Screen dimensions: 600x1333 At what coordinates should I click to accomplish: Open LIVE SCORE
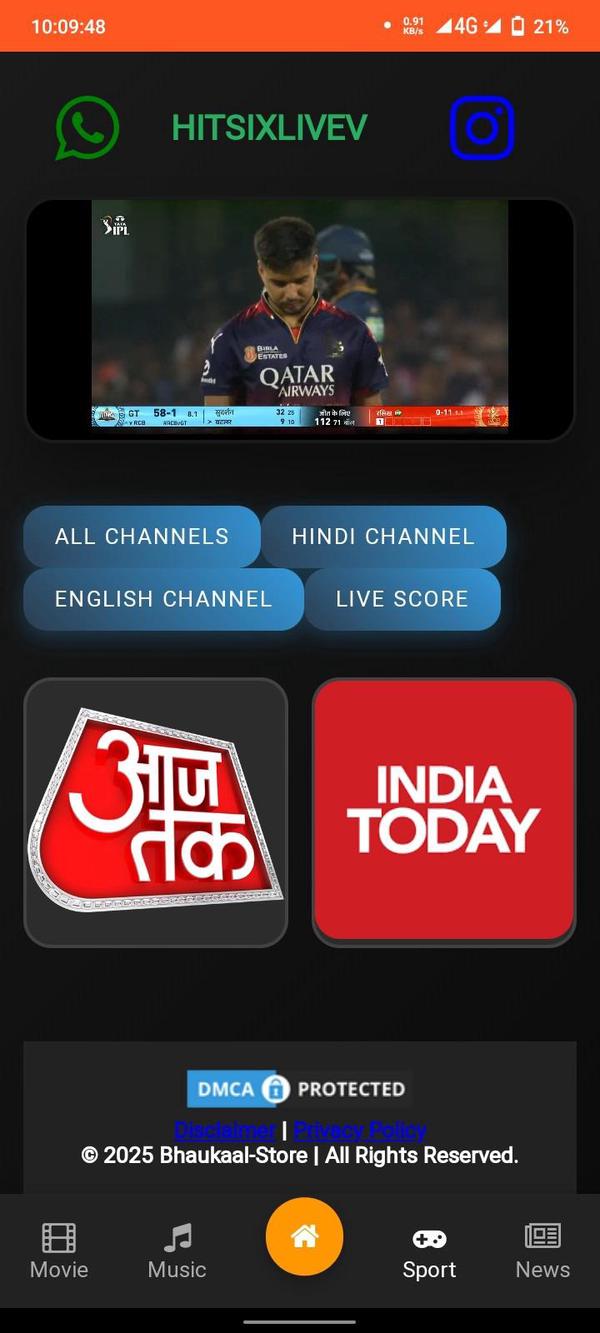pos(402,599)
